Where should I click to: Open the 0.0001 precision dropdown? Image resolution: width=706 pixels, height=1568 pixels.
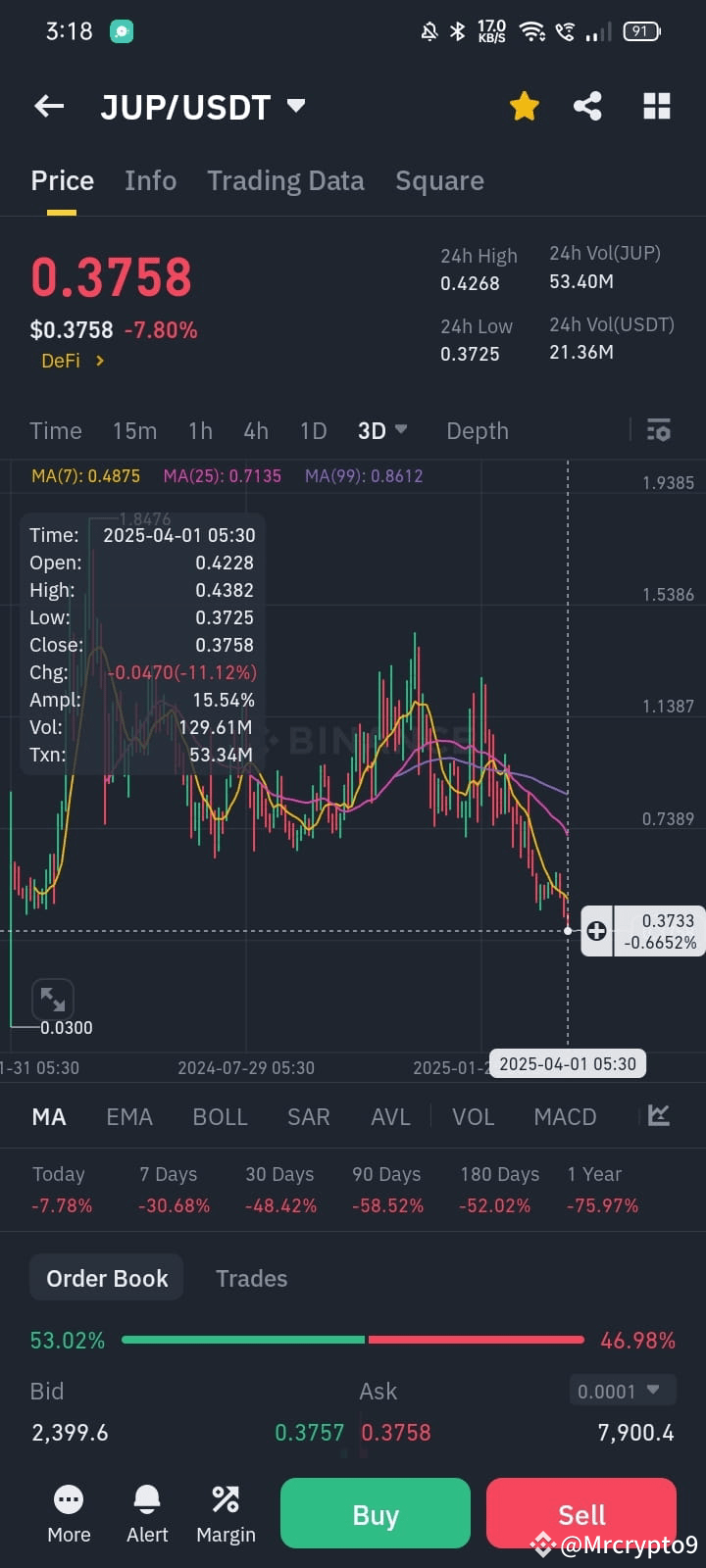622,1390
